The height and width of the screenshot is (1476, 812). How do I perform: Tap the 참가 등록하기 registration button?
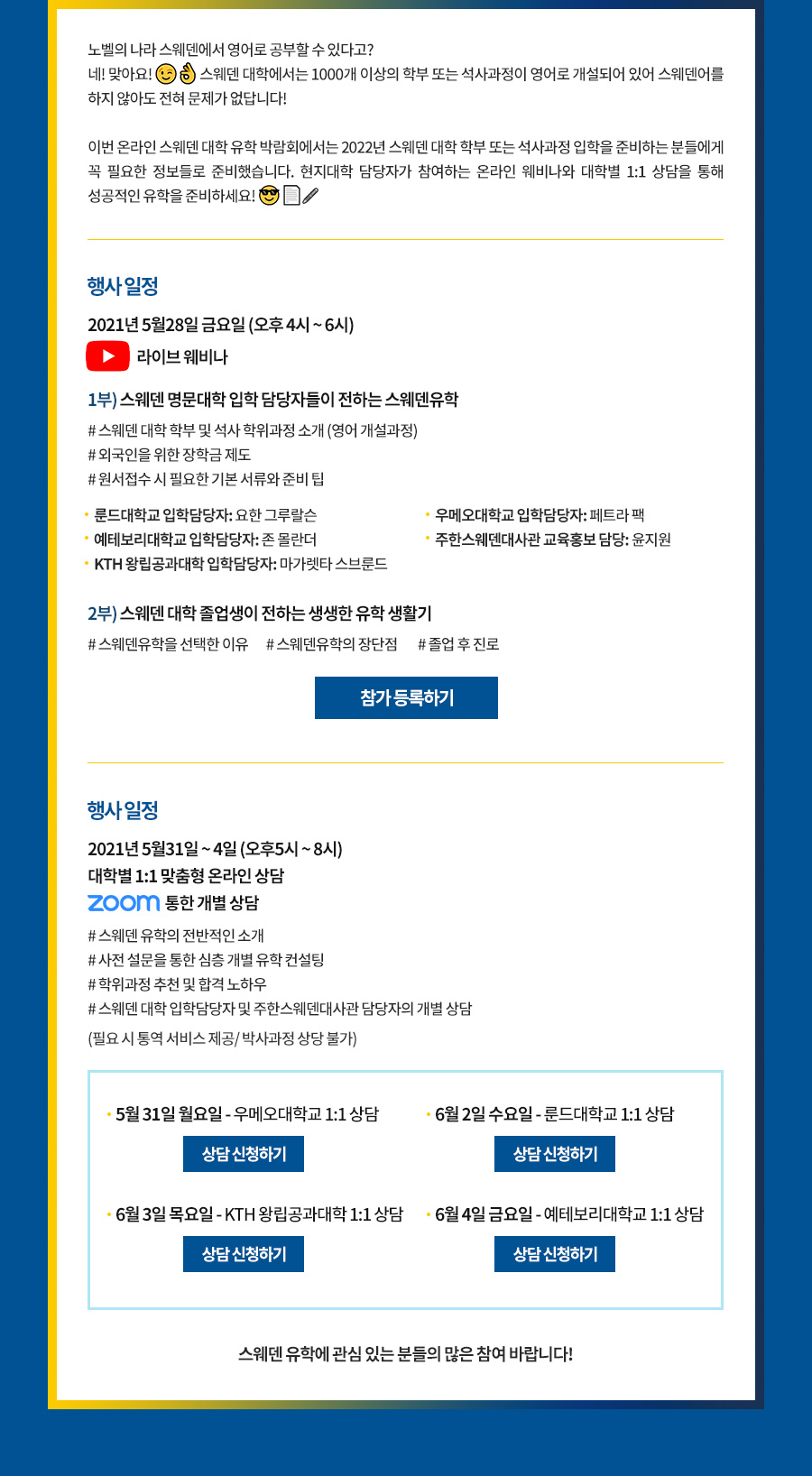[406, 697]
